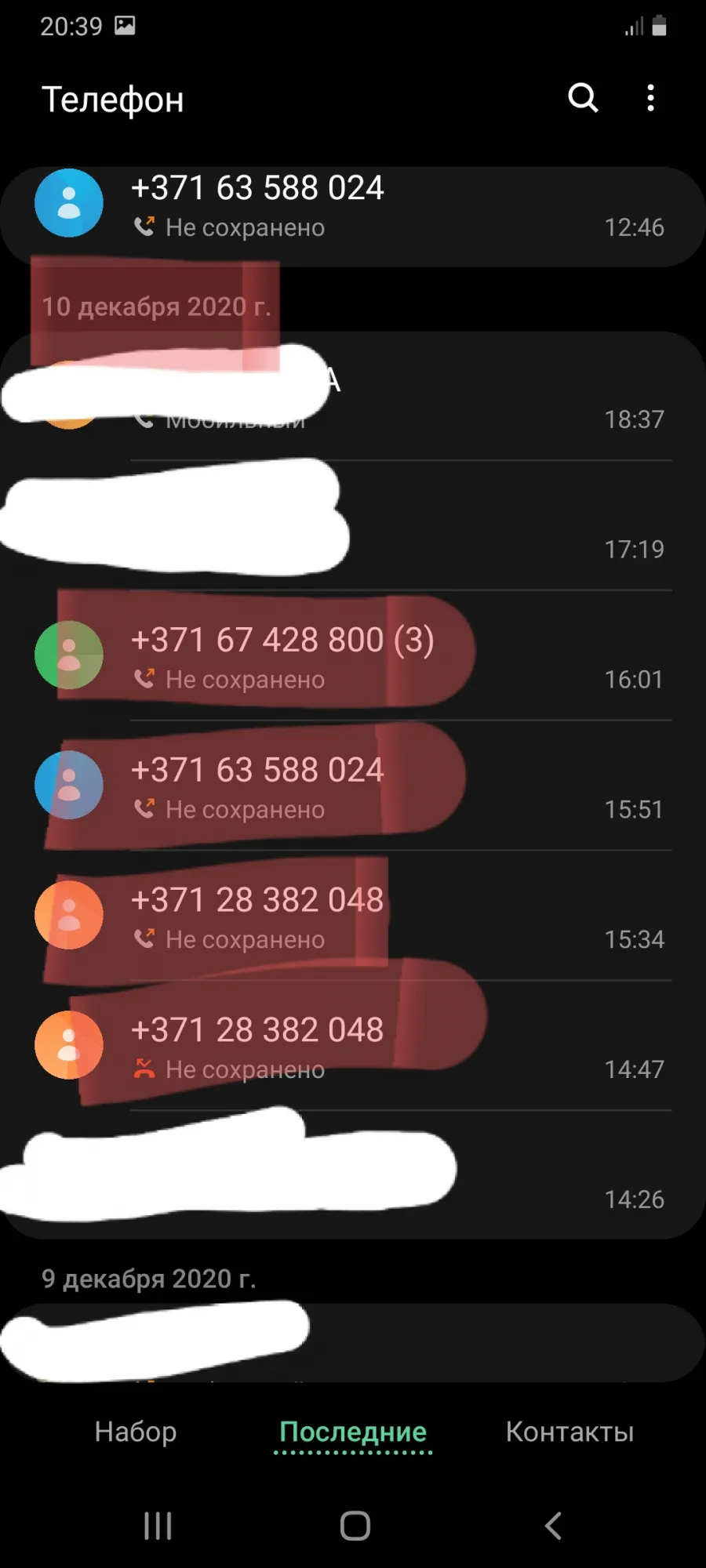Open the +371 67 428 800 (3) call entry
Image resolution: width=706 pixels, height=1568 pixels.
(x=353, y=655)
